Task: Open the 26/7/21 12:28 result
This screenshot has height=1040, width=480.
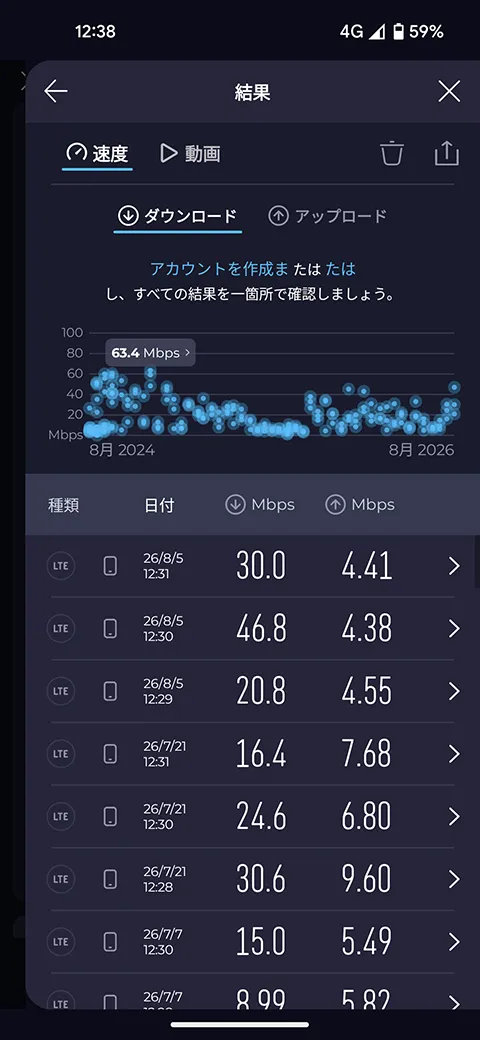Action: pyautogui.click(x=253, y=879)
